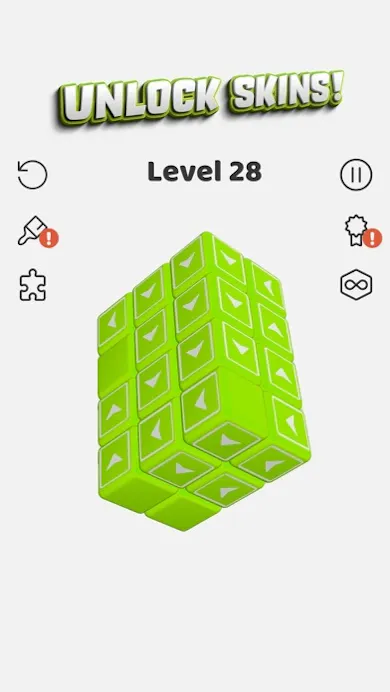This screenshot has height=692, width=390.
Task: Open the paintbrush skins menu
Action: point(33,230)
